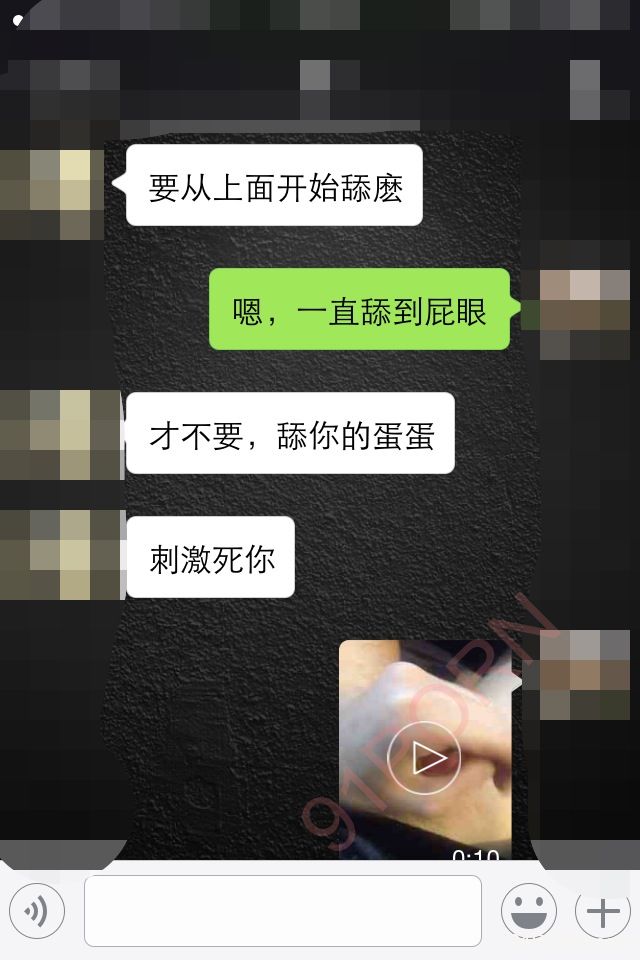Open the emoji sticker panel

[x=528, y=911]
